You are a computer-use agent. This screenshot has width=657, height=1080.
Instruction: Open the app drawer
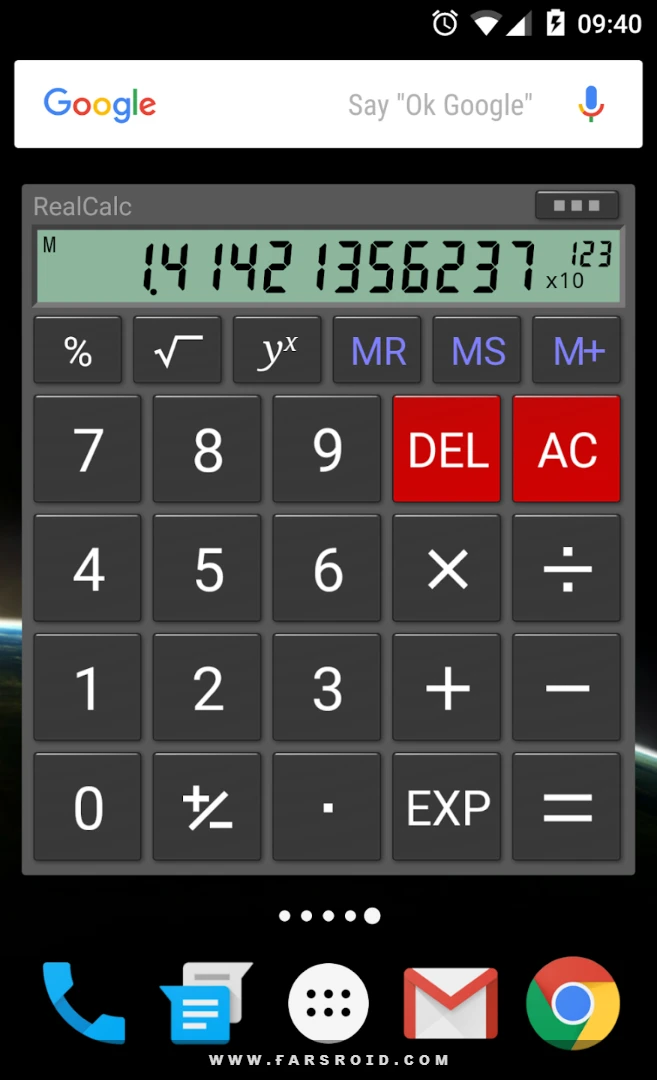[328, 1003]
